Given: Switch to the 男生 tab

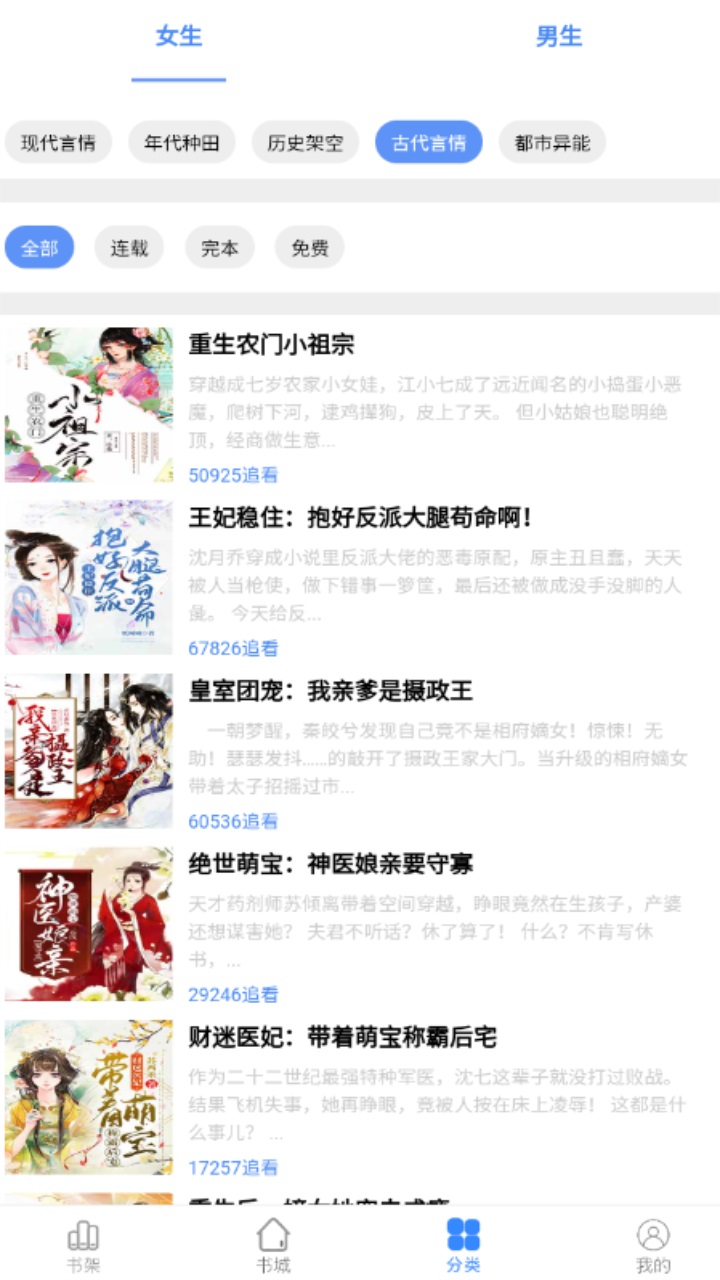Looking at the screenshot, I should point(561,37).
